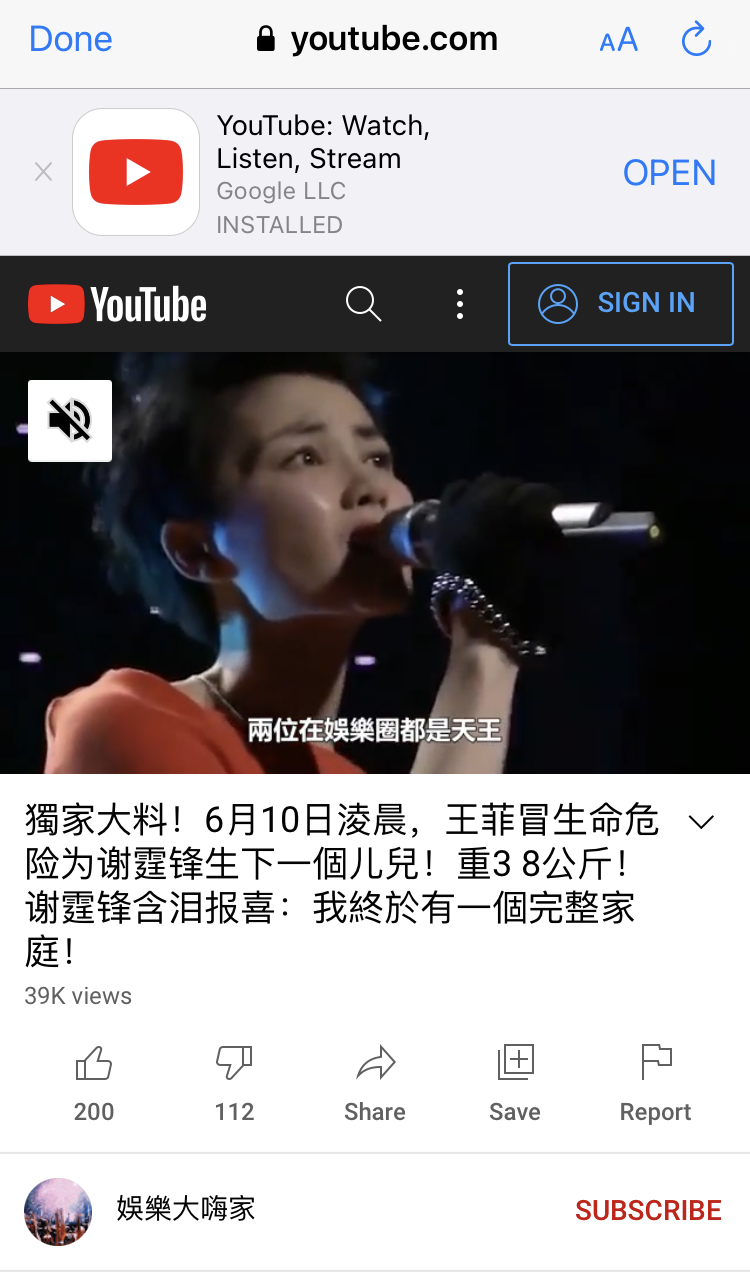750x1280 pixels.
Task: Tap Done to close the browser view
Action: click(x=70, y=39)
